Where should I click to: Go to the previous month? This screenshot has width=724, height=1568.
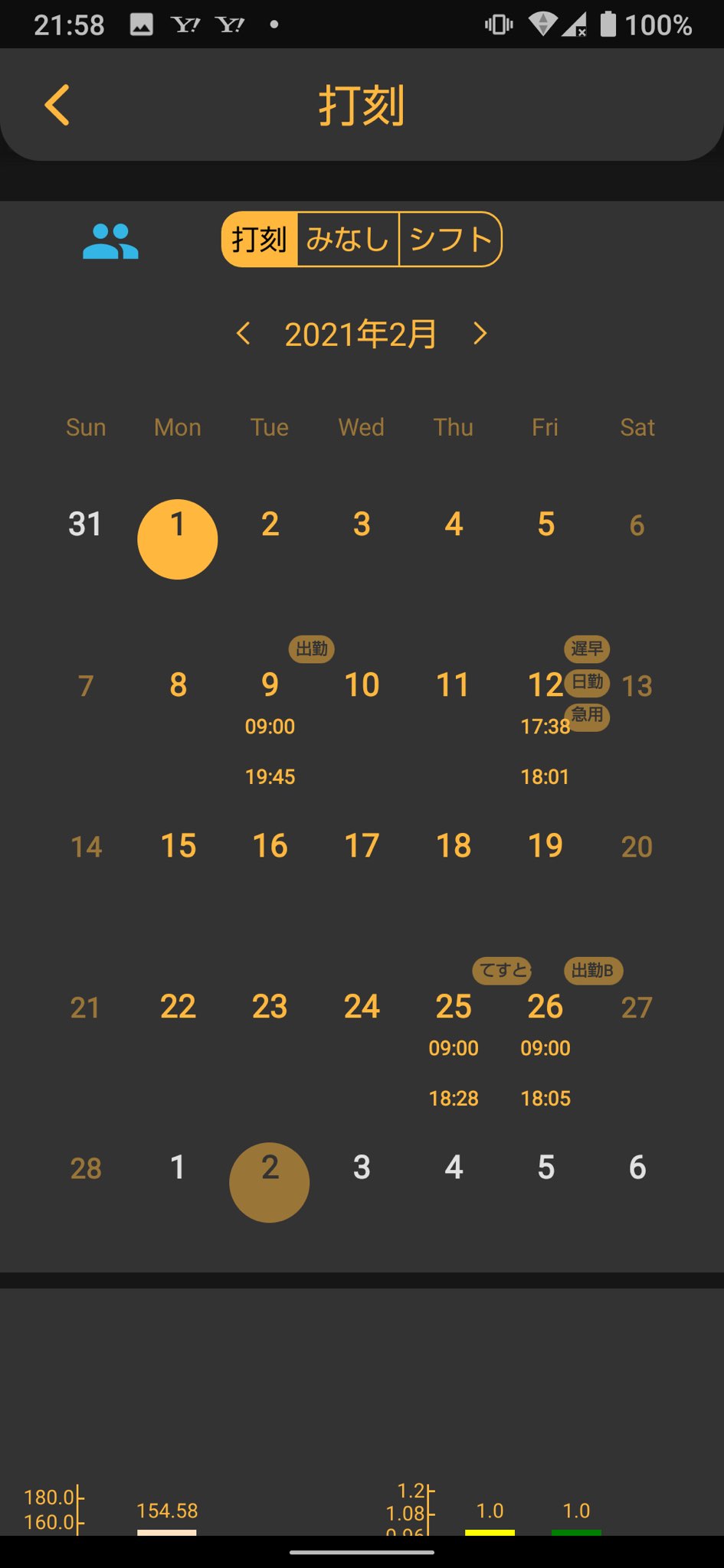pos(244,334)
